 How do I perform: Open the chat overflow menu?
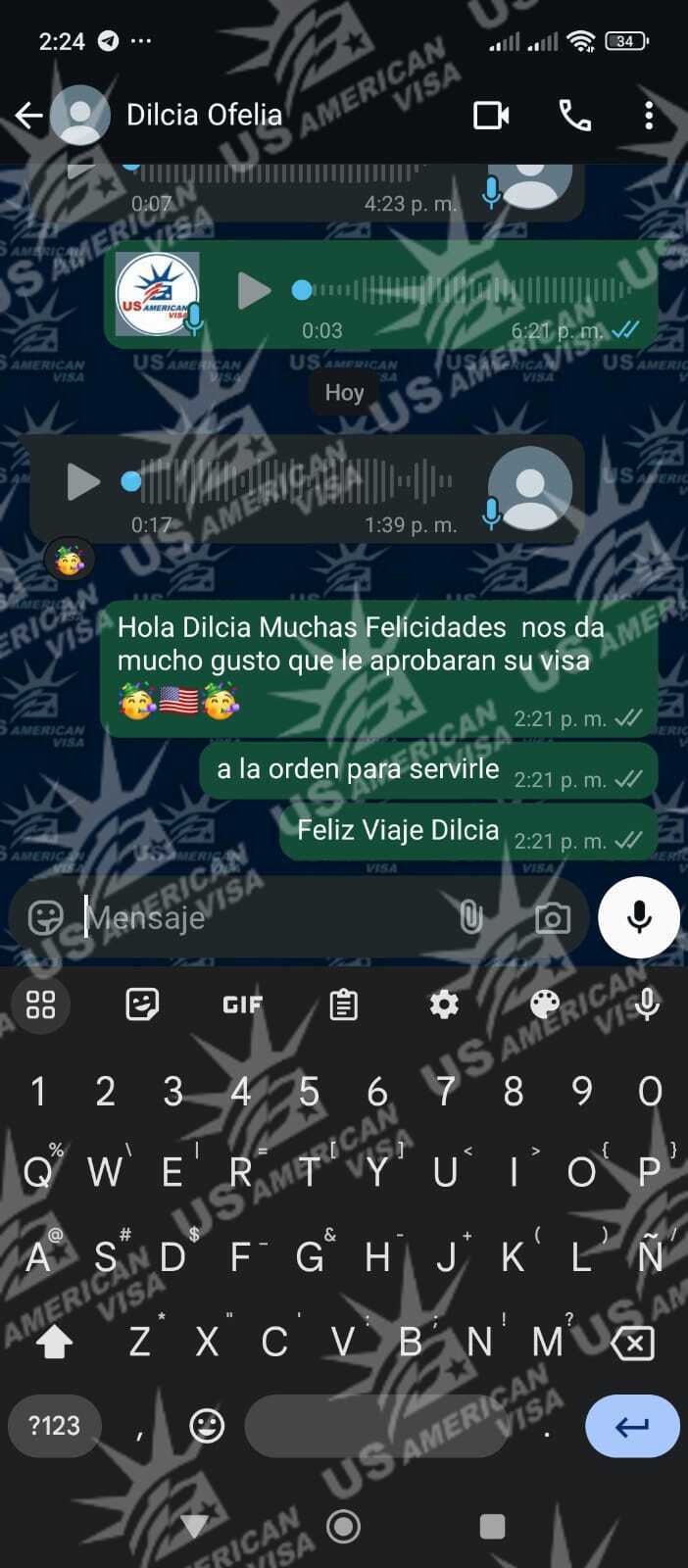(x=648, y=116)
